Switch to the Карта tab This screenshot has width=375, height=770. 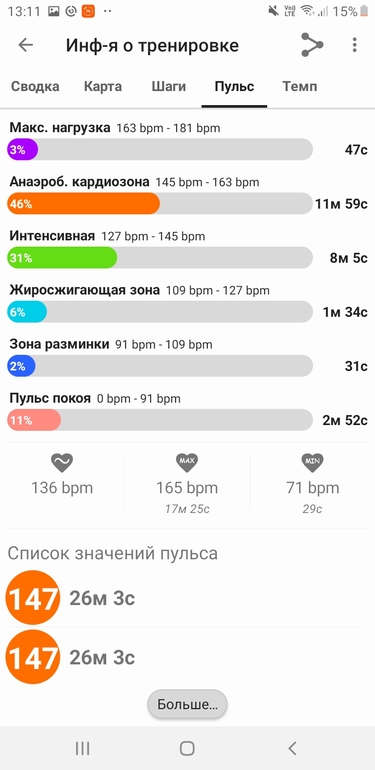coord(103,87)
